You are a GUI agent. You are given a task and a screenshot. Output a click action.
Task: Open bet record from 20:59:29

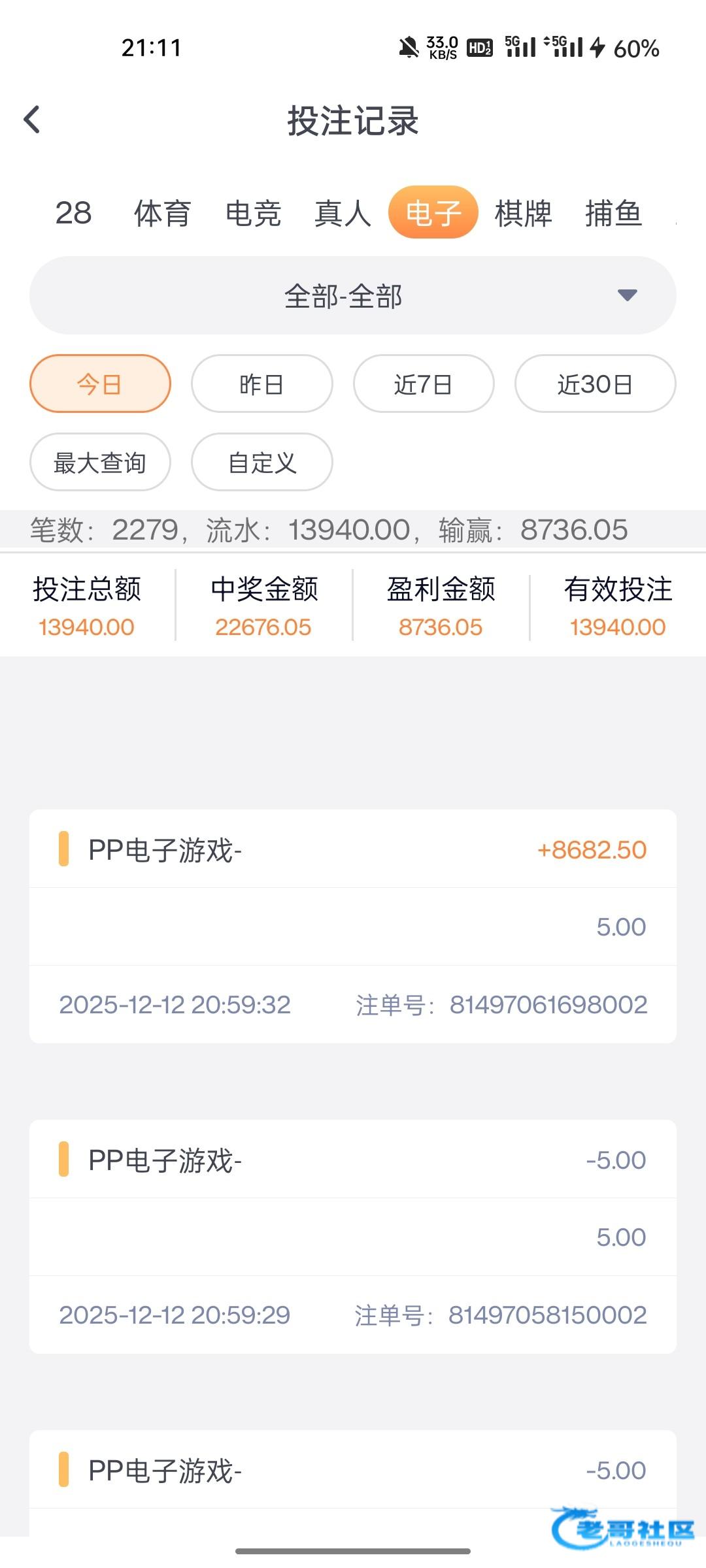[x=353, y=1236]
